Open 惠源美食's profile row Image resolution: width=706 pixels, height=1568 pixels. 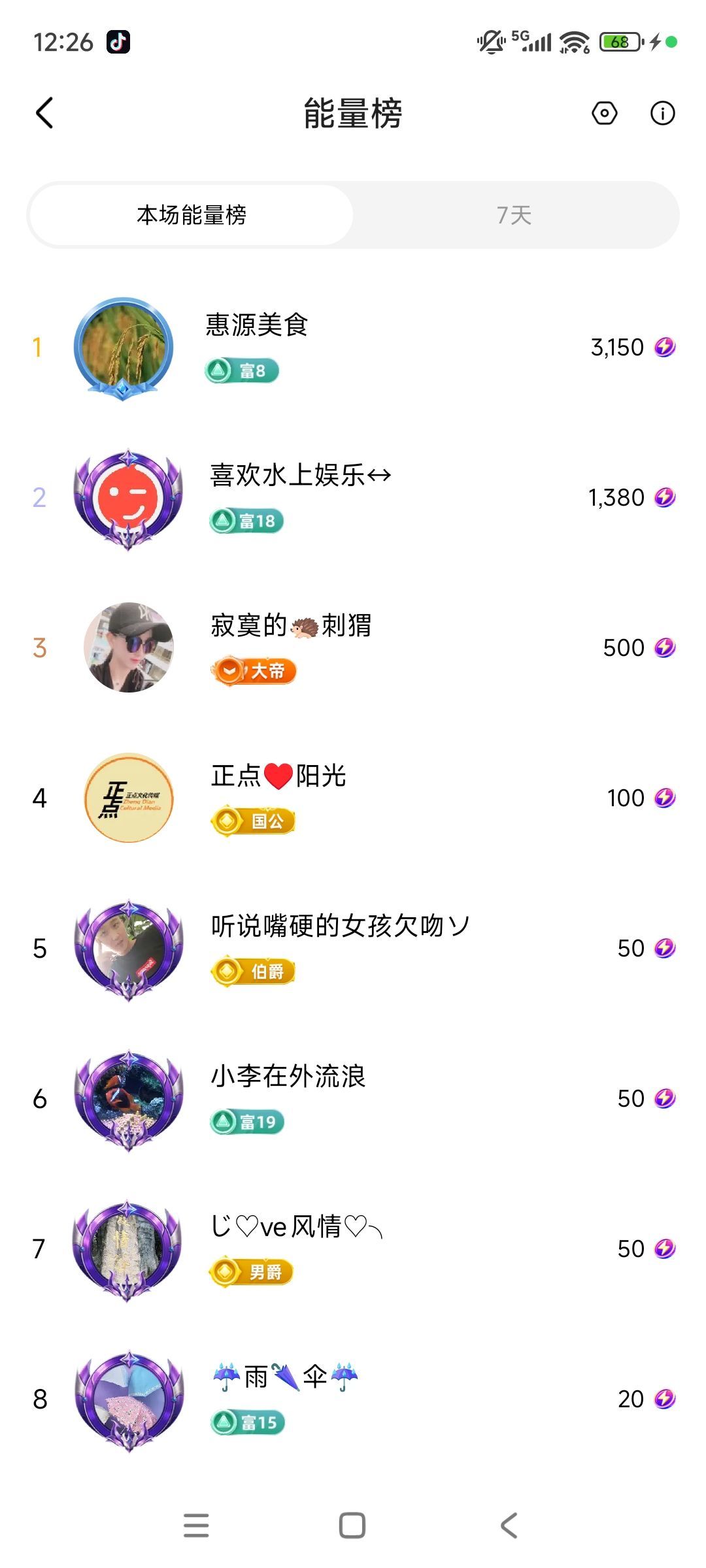tap(353, 347)
